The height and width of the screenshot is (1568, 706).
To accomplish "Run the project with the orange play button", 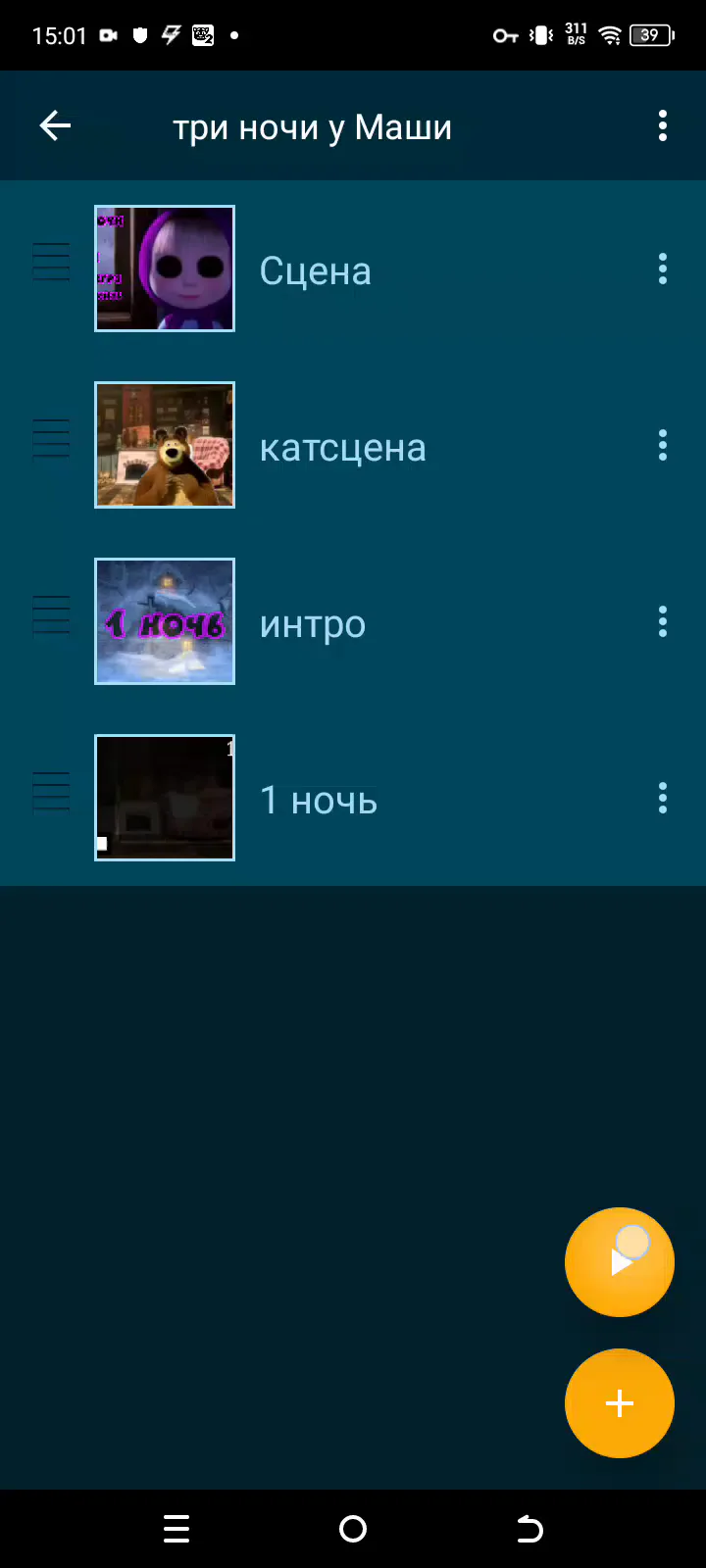I will click(x=619, y=1262).
